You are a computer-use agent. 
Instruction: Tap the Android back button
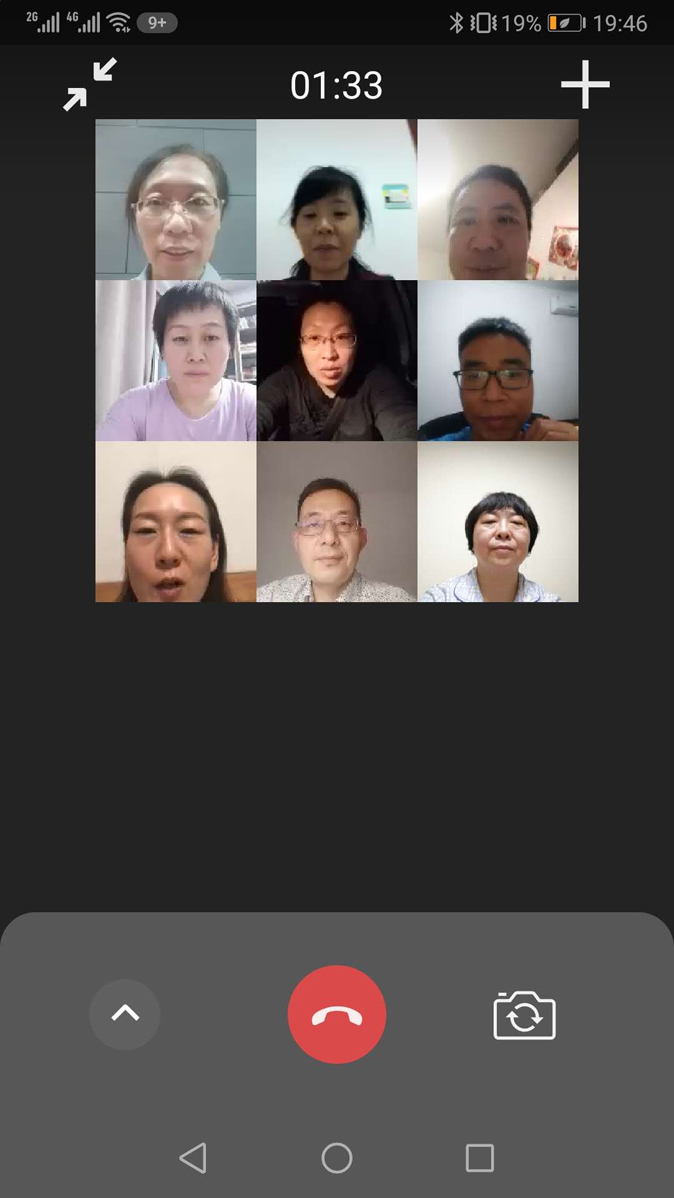193,1158
